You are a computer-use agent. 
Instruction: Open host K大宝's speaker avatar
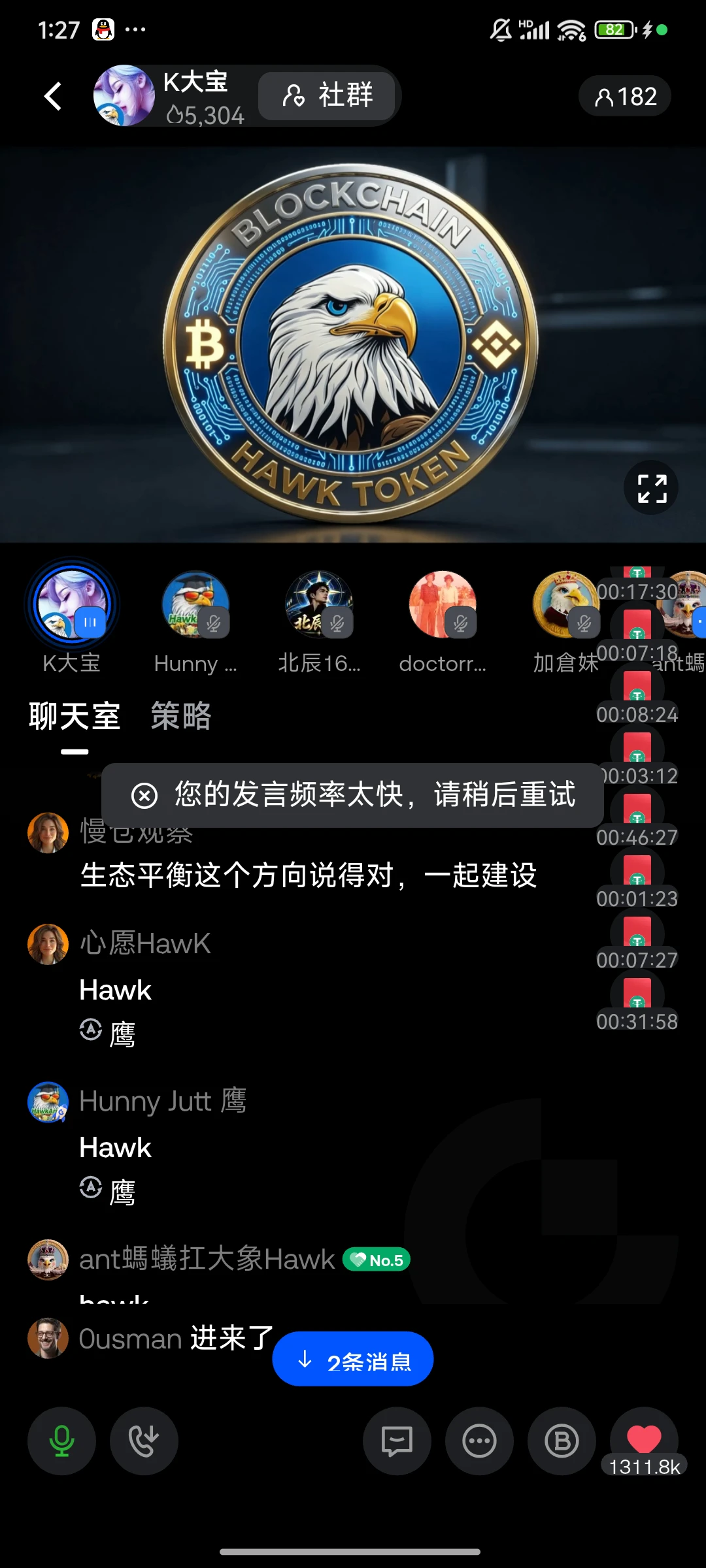[x=72, y=604]
